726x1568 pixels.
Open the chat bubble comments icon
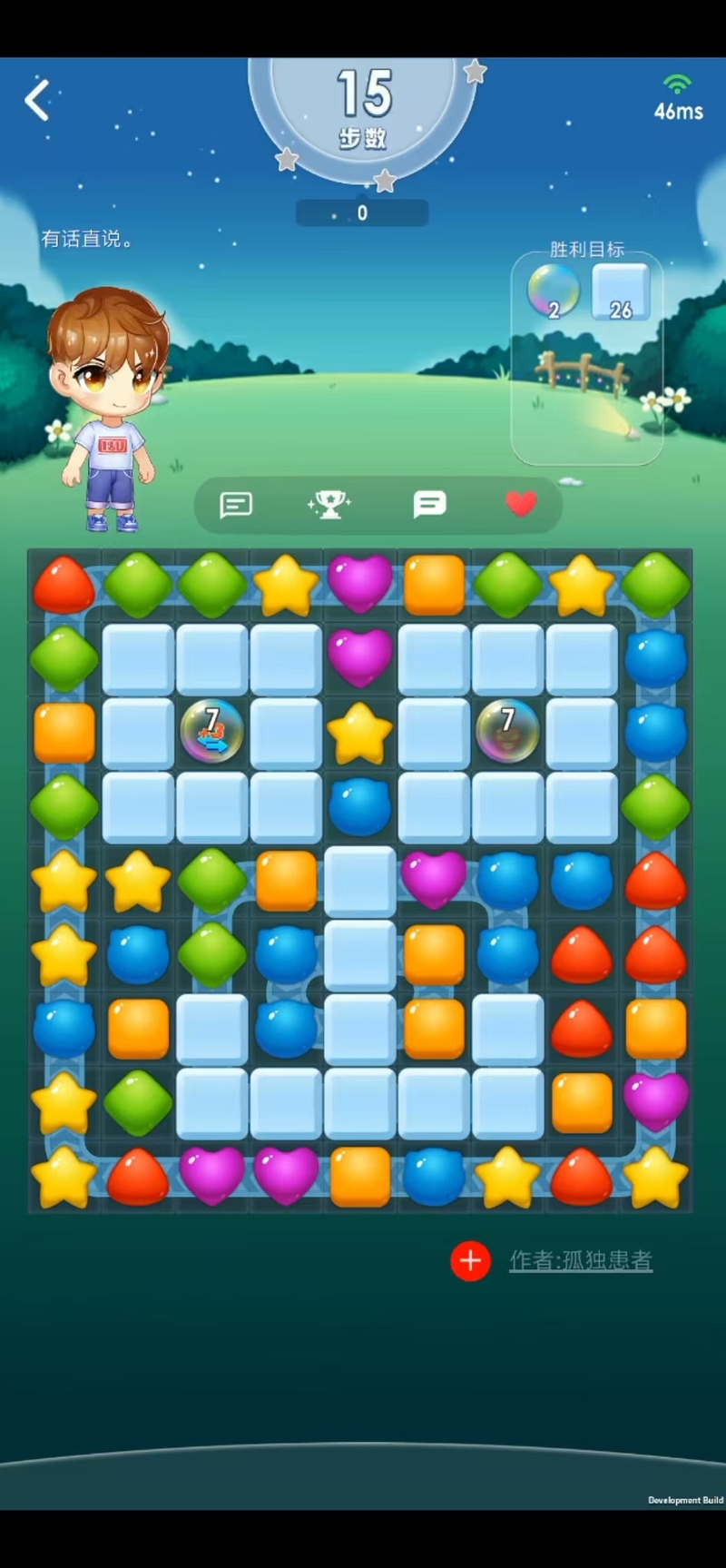tap(429, 504)
